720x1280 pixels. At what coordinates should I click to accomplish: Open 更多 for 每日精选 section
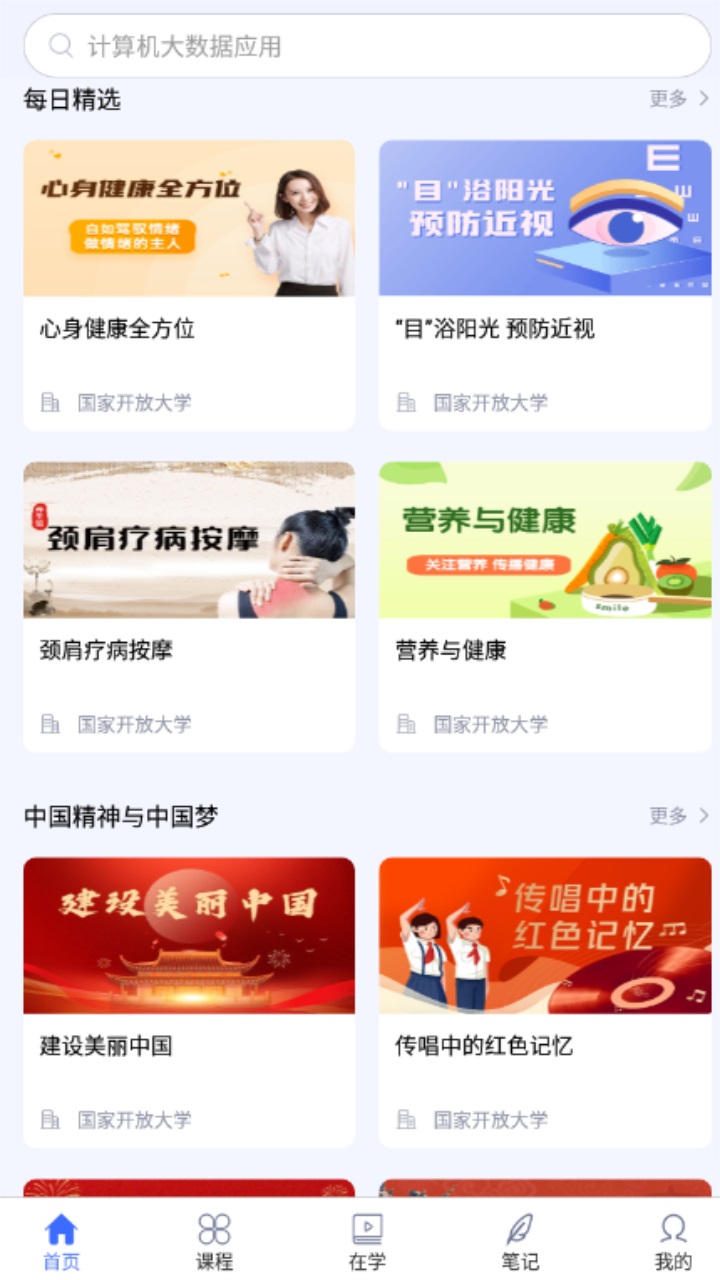click(678, 99)
